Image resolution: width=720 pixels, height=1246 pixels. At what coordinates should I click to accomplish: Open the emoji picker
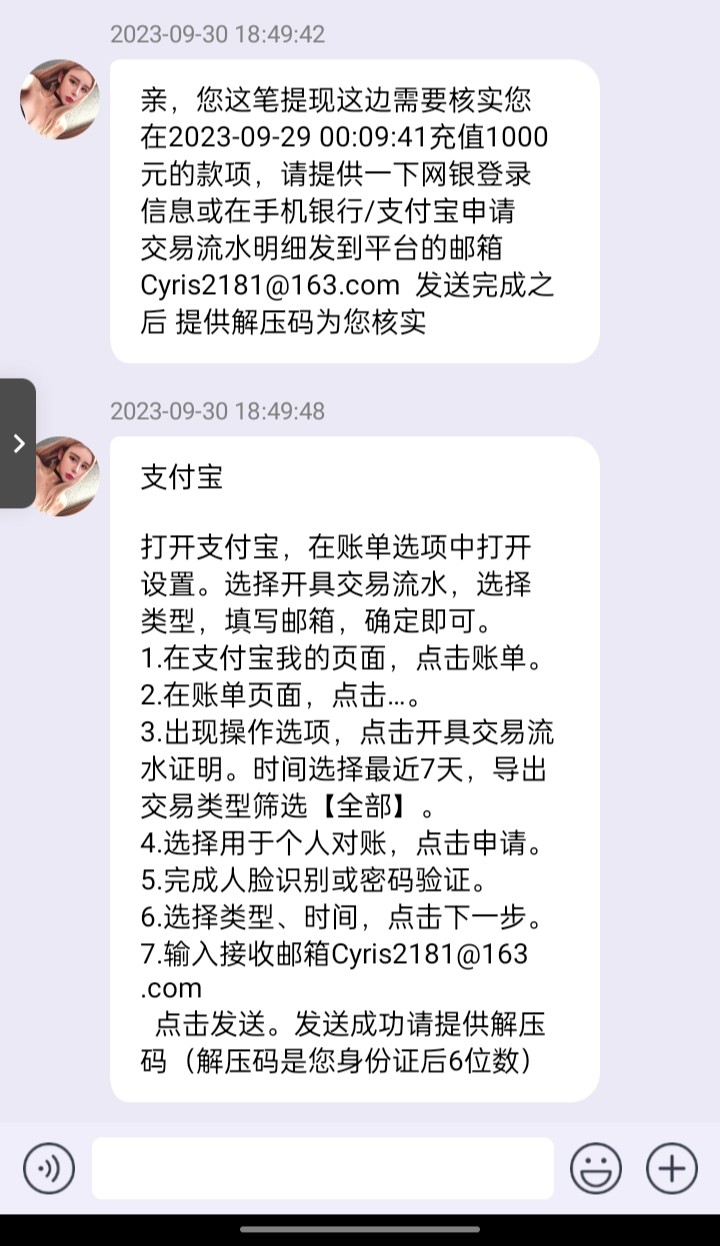[x=596, y=1167]
